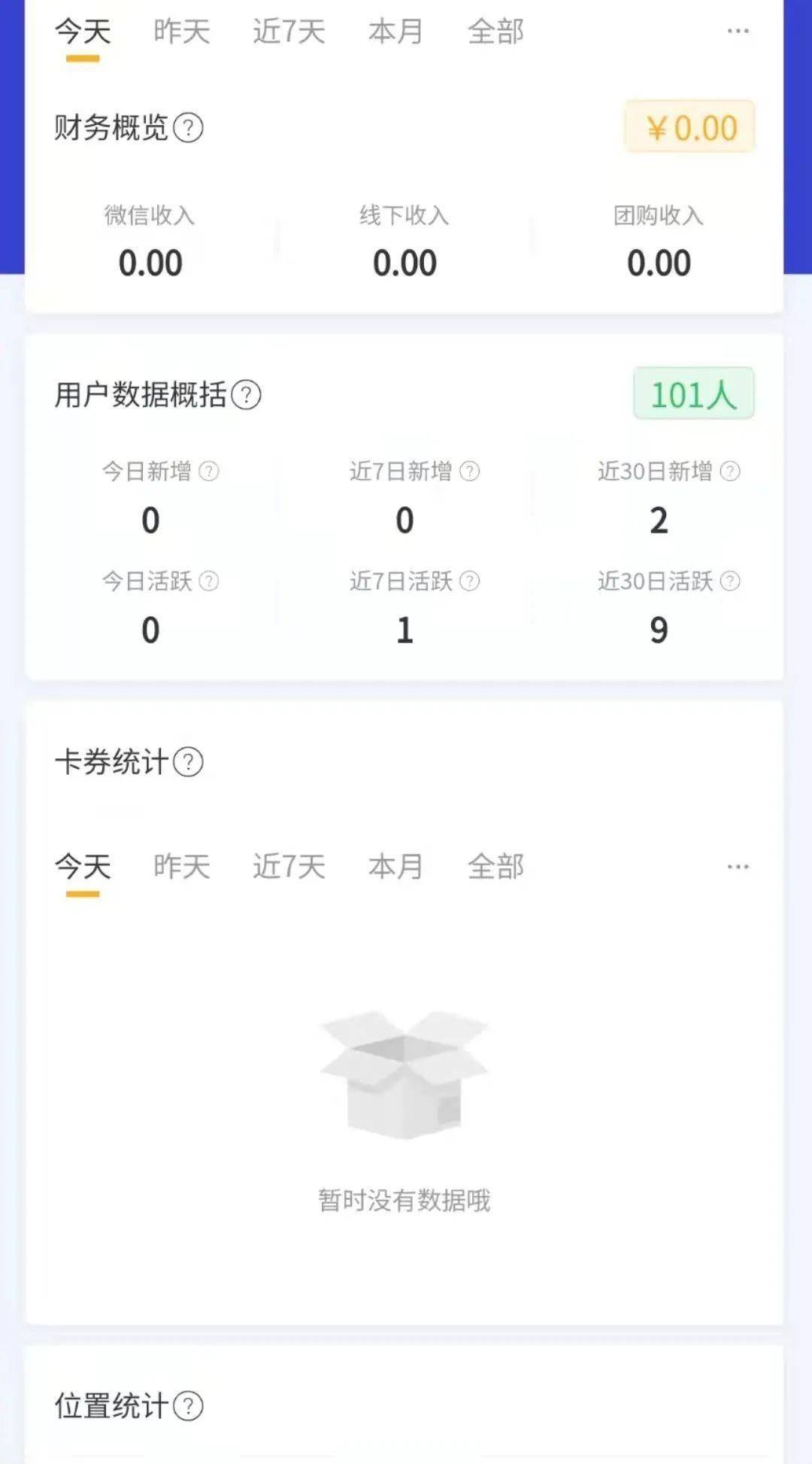This screenshot has width=812, height=1464.
Task: View help for 近30日活跃
Action: (x=730, y=582)
